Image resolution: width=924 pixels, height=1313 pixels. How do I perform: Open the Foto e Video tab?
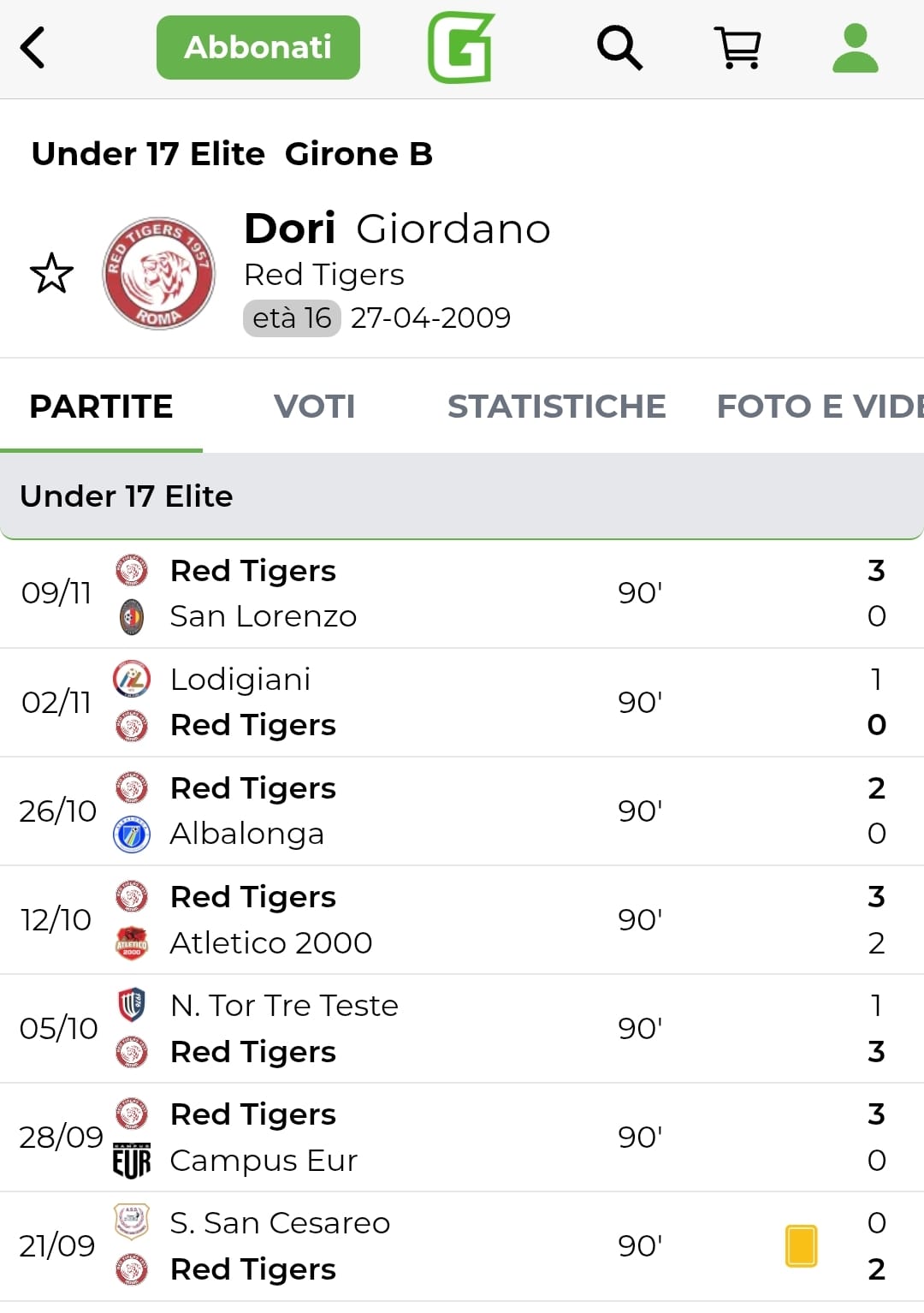[x=819, y=407]
